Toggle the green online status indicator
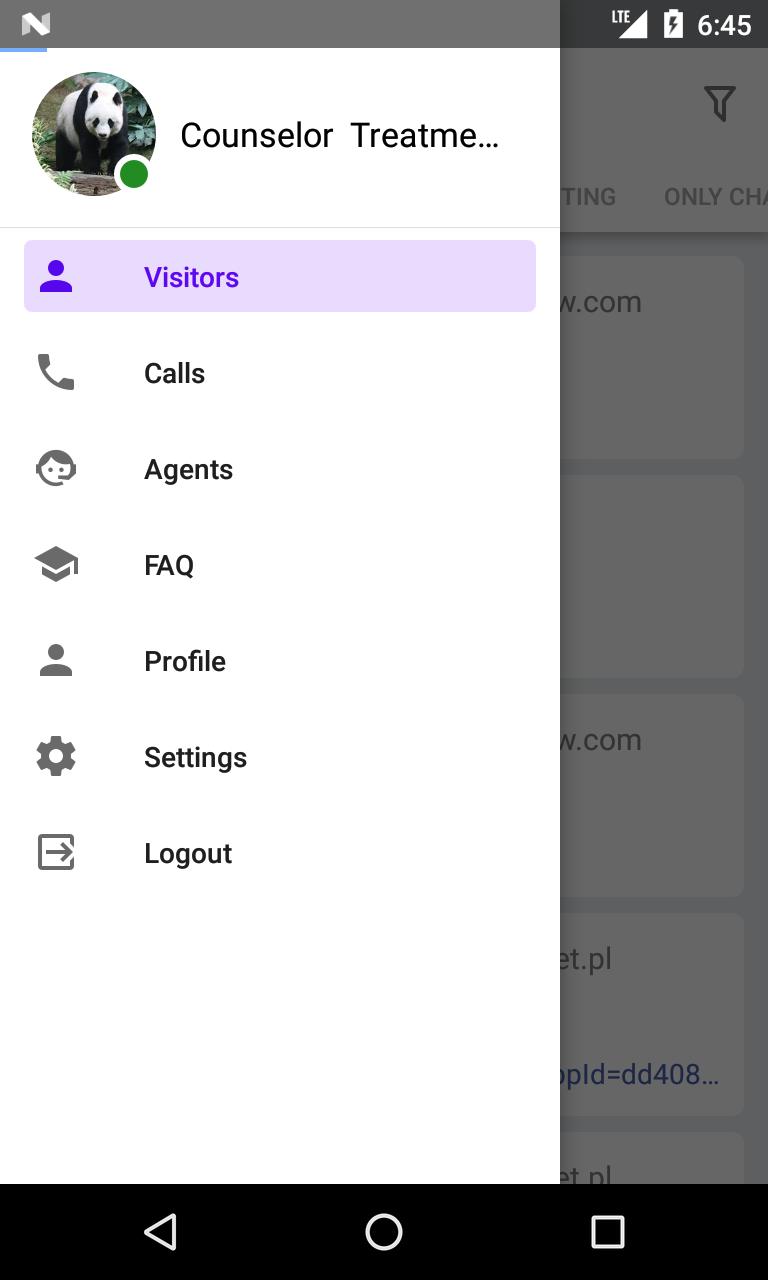 tap(134, 174)
